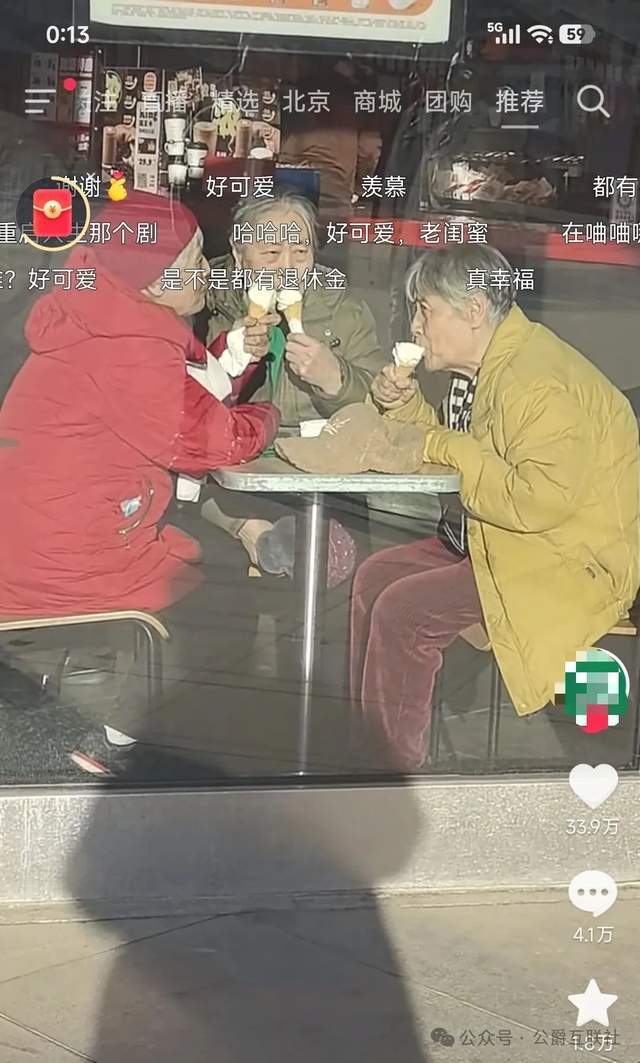Open the red envelope reward icon

(x=52, y=213)
